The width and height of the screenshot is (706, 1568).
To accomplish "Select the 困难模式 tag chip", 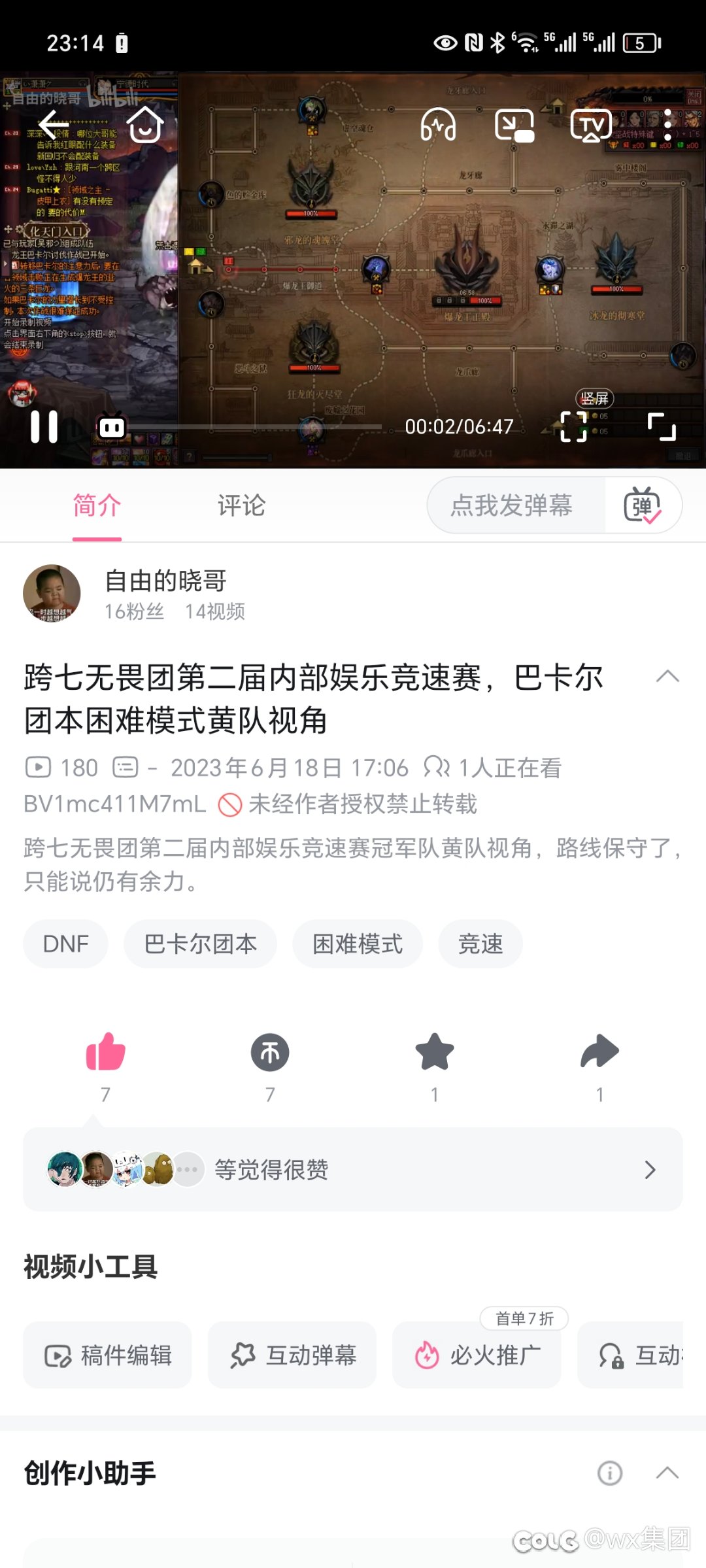I will coord(358,944).
